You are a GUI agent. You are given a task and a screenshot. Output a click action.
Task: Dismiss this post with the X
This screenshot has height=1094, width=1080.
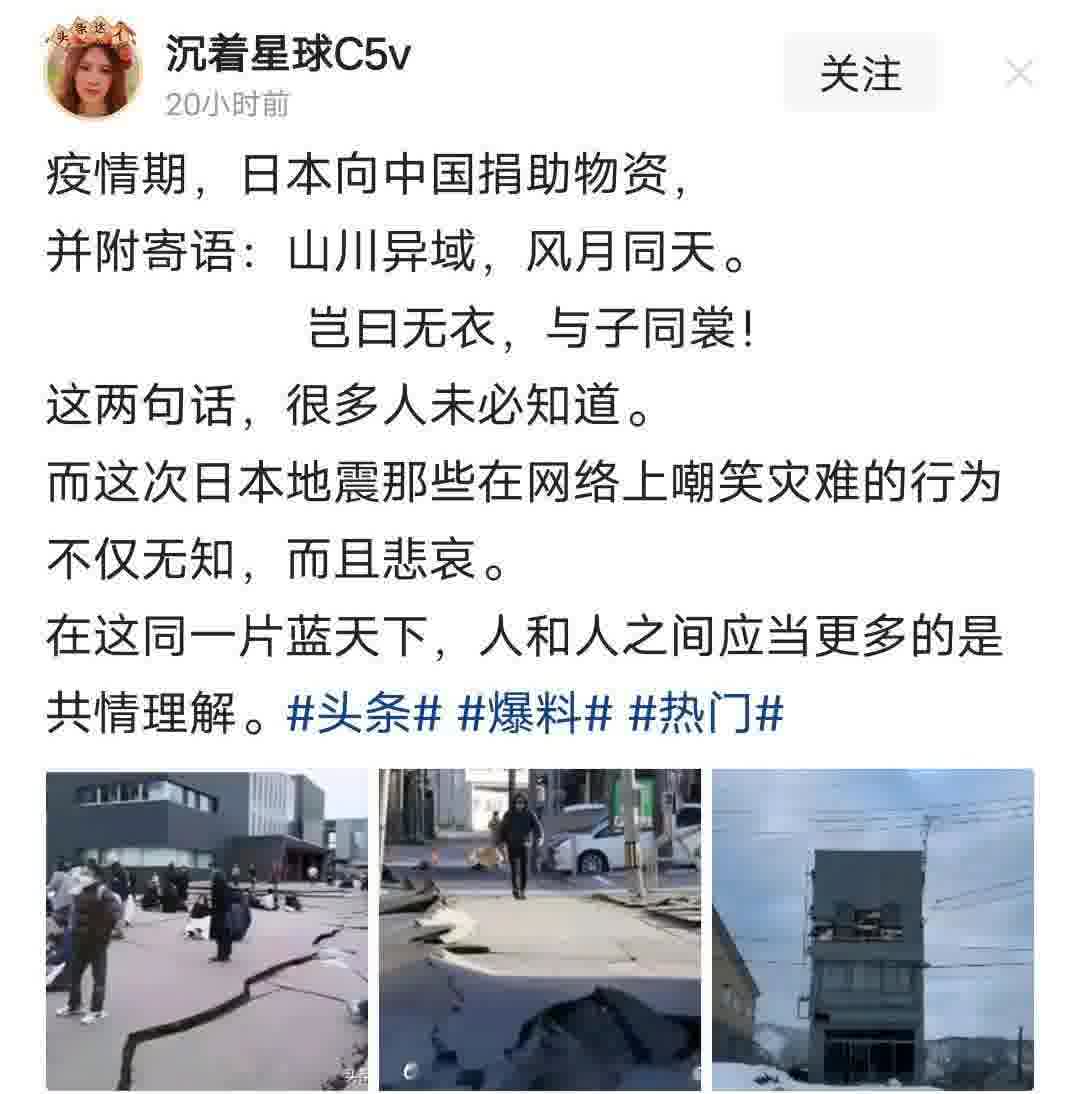point(1019,73)
